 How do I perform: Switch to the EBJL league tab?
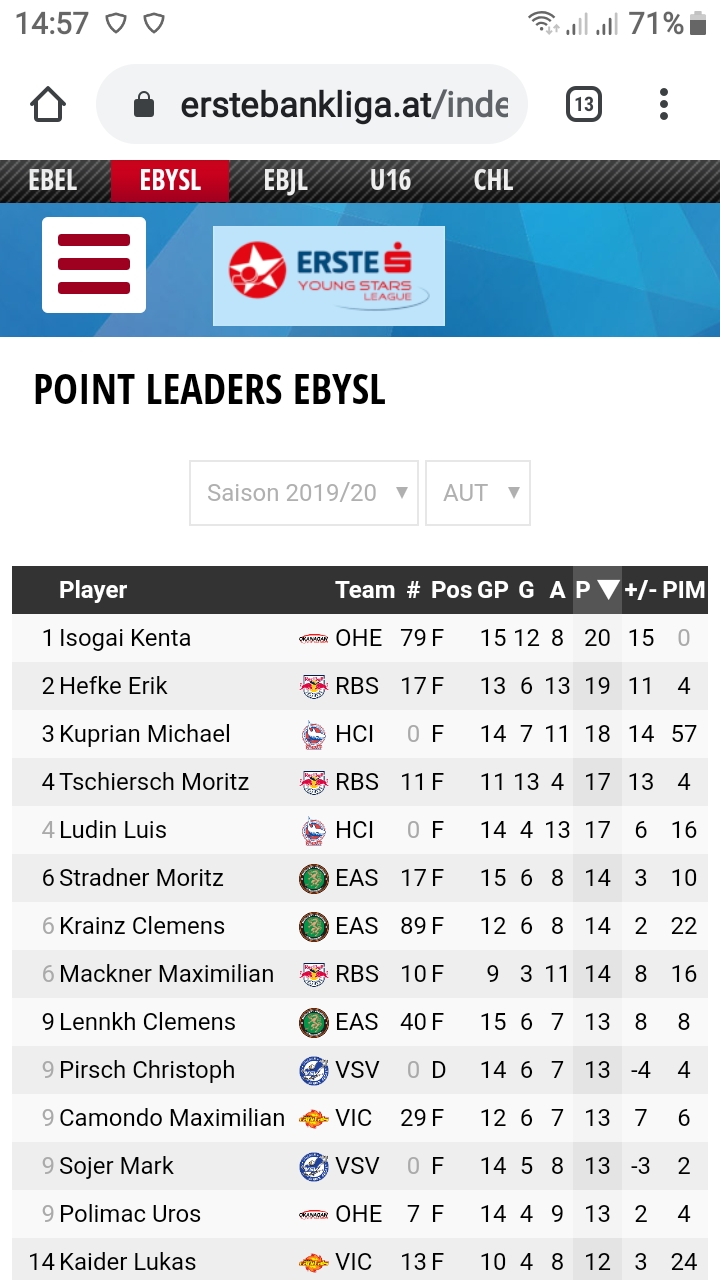click(285, 181)
